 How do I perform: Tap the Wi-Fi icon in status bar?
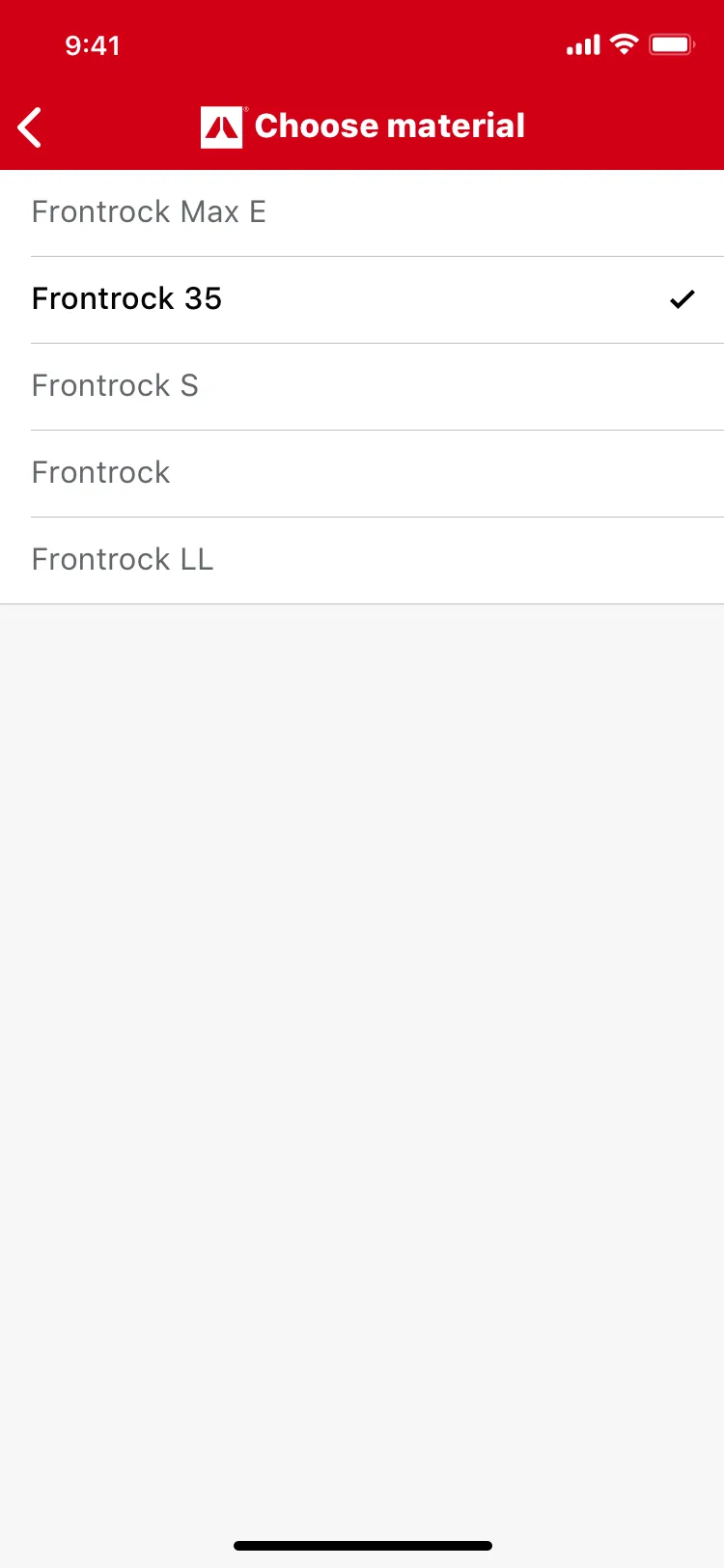click(623, 43)
